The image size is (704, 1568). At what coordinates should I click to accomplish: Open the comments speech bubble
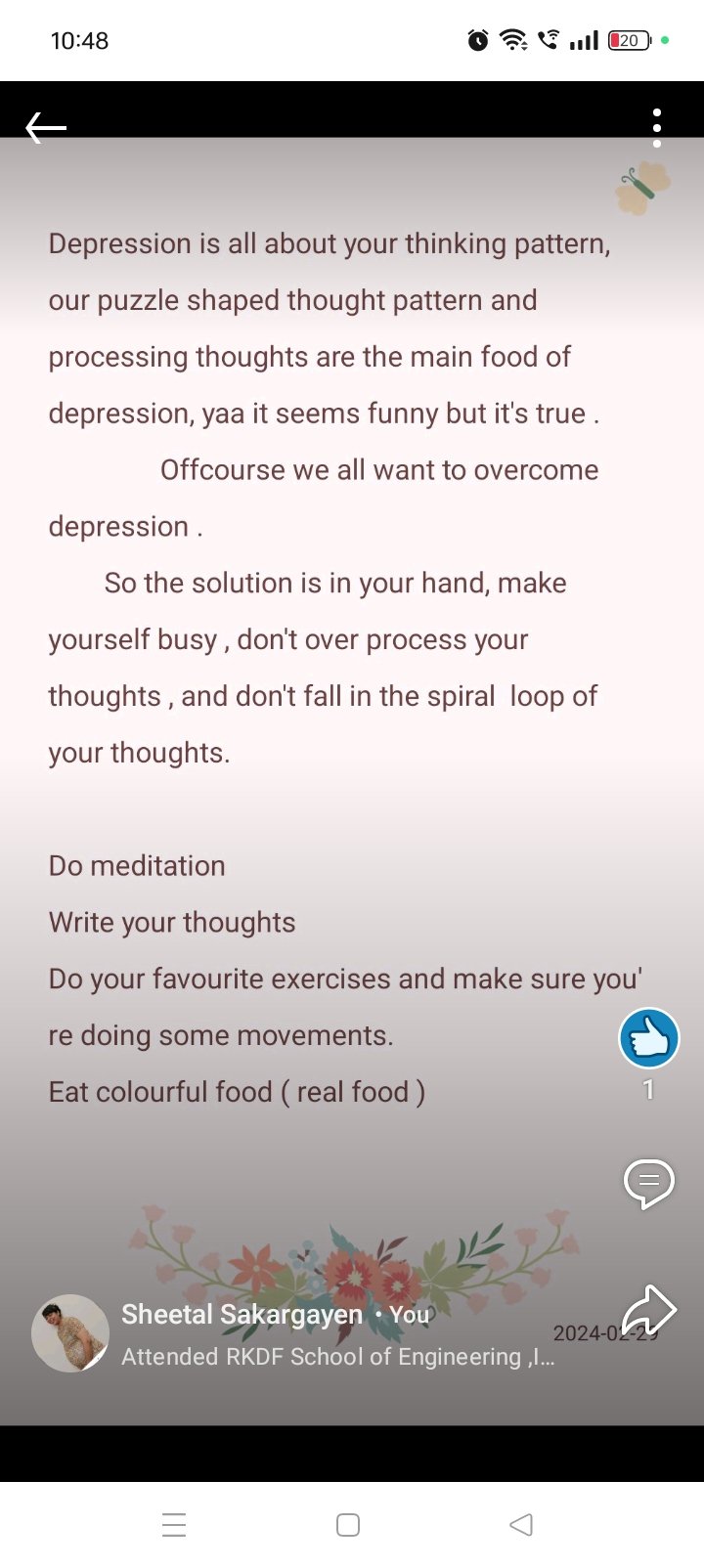click(x=648, y=1183)
